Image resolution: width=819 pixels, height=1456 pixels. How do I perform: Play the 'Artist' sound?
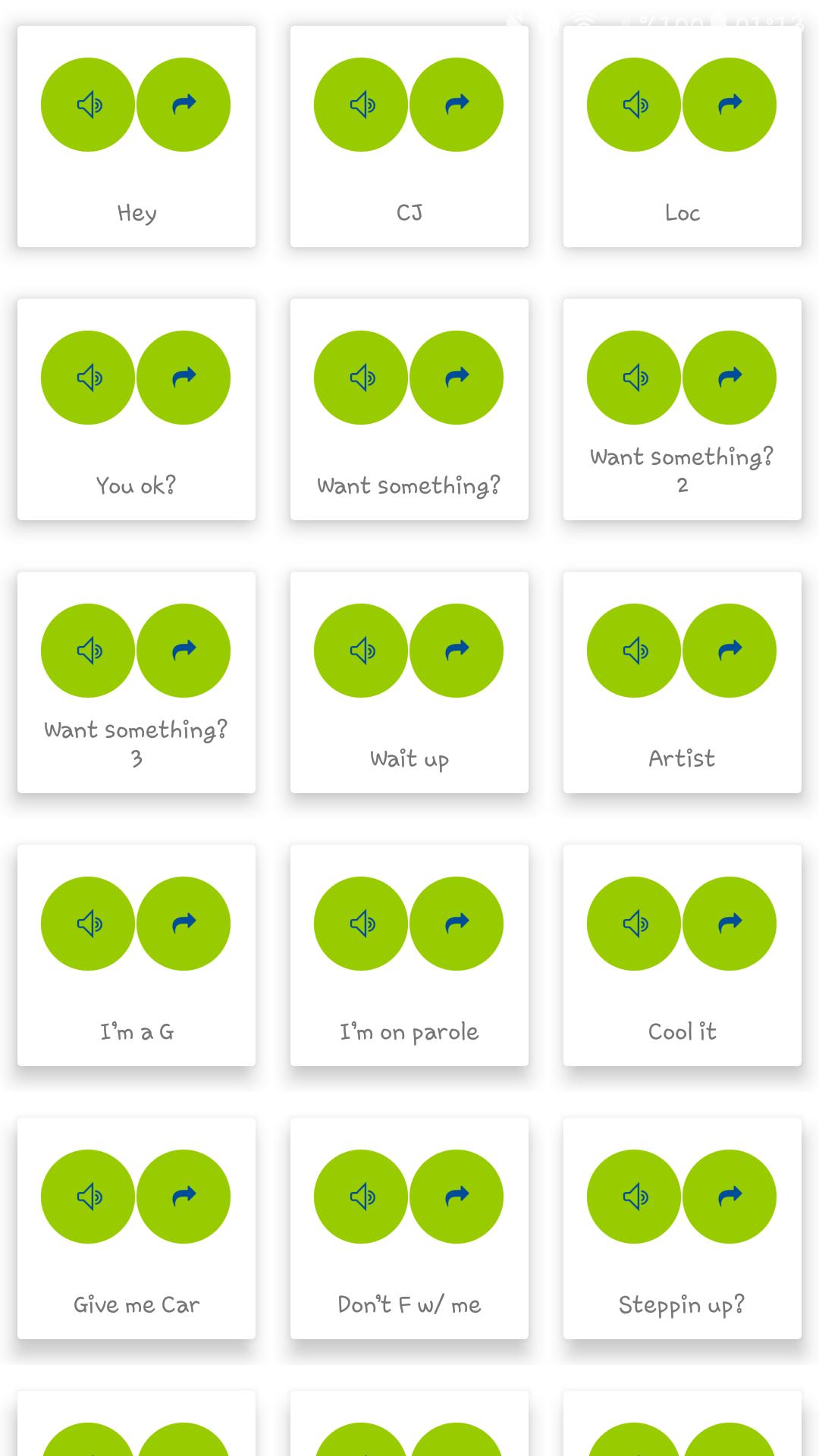tap(634, 651)
